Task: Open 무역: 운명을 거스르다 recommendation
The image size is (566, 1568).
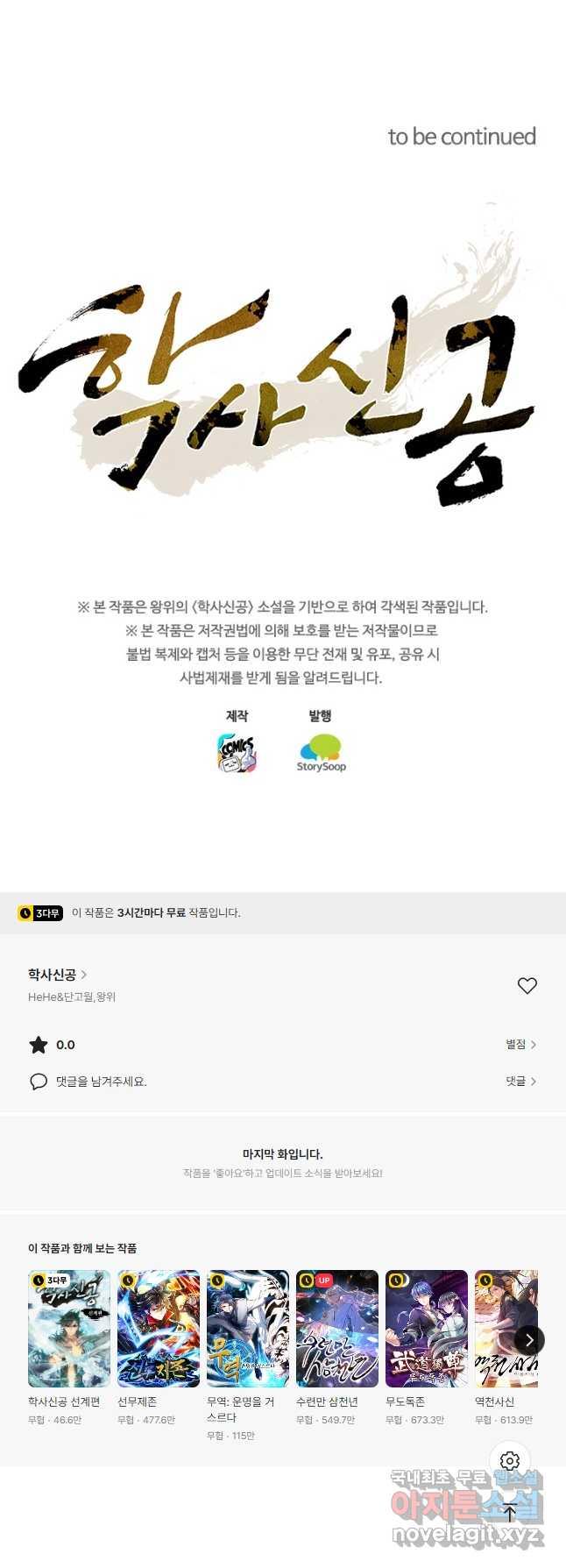Action: click(248, 1328)
